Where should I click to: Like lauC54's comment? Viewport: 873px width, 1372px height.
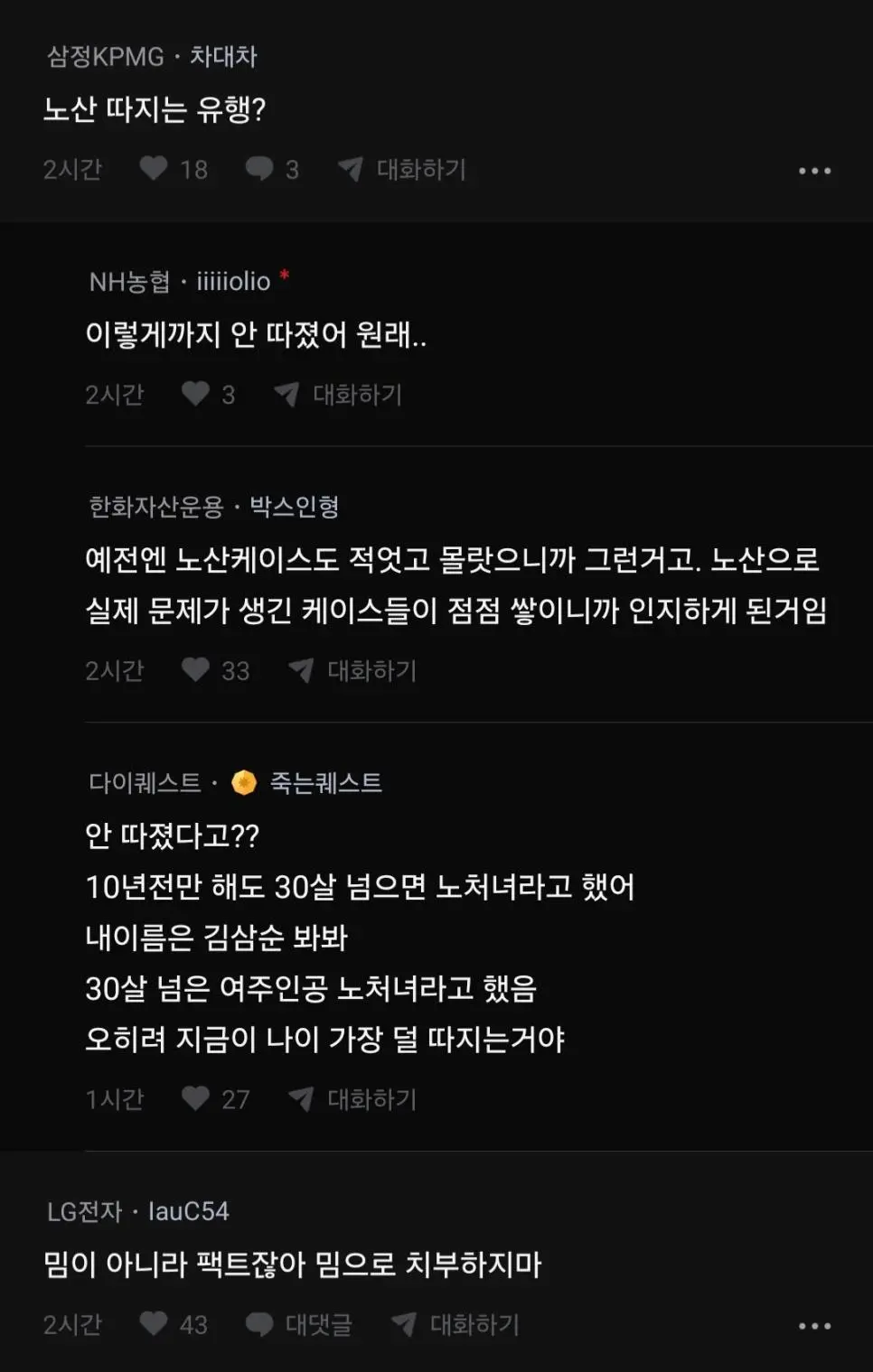pos(154,1324)
